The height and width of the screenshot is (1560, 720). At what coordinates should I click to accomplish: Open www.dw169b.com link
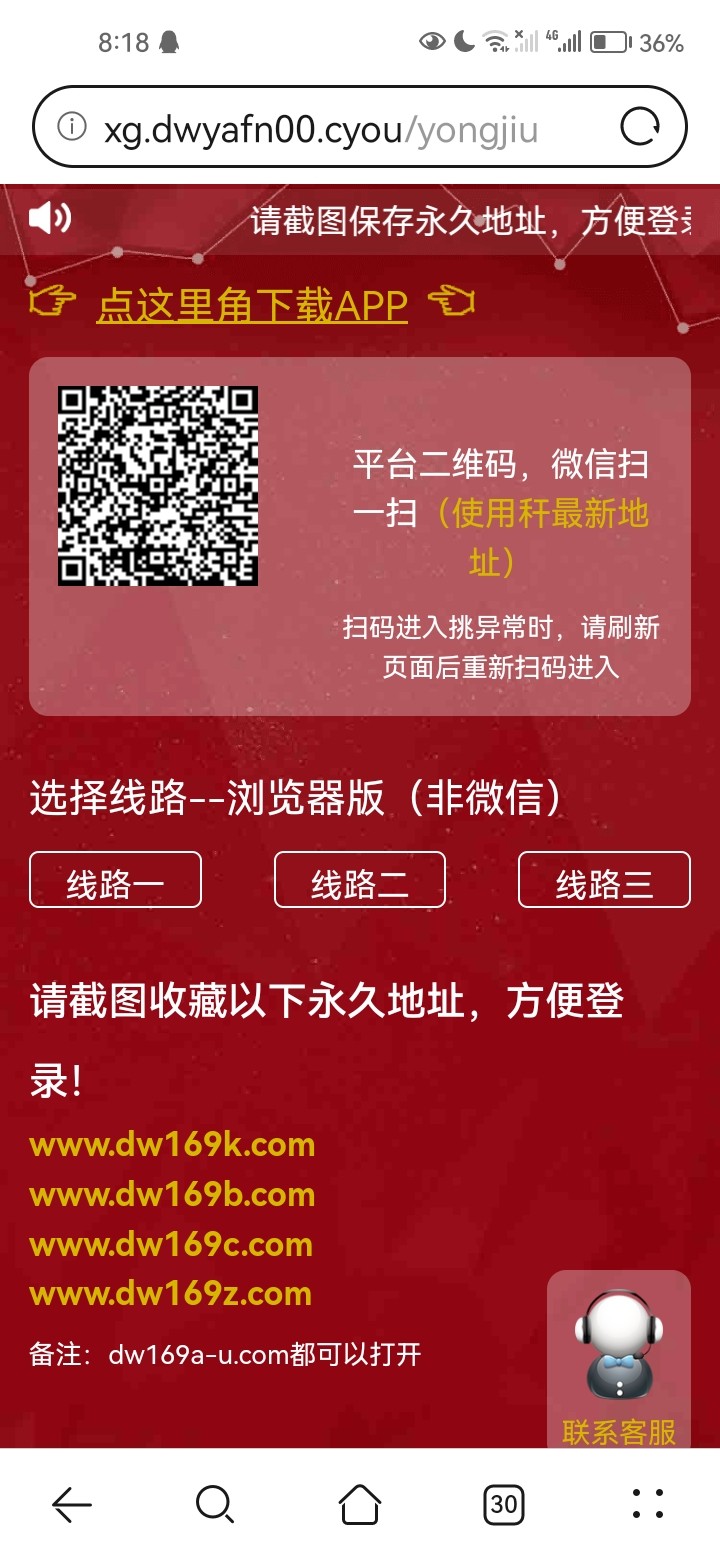coord(172,1194)
